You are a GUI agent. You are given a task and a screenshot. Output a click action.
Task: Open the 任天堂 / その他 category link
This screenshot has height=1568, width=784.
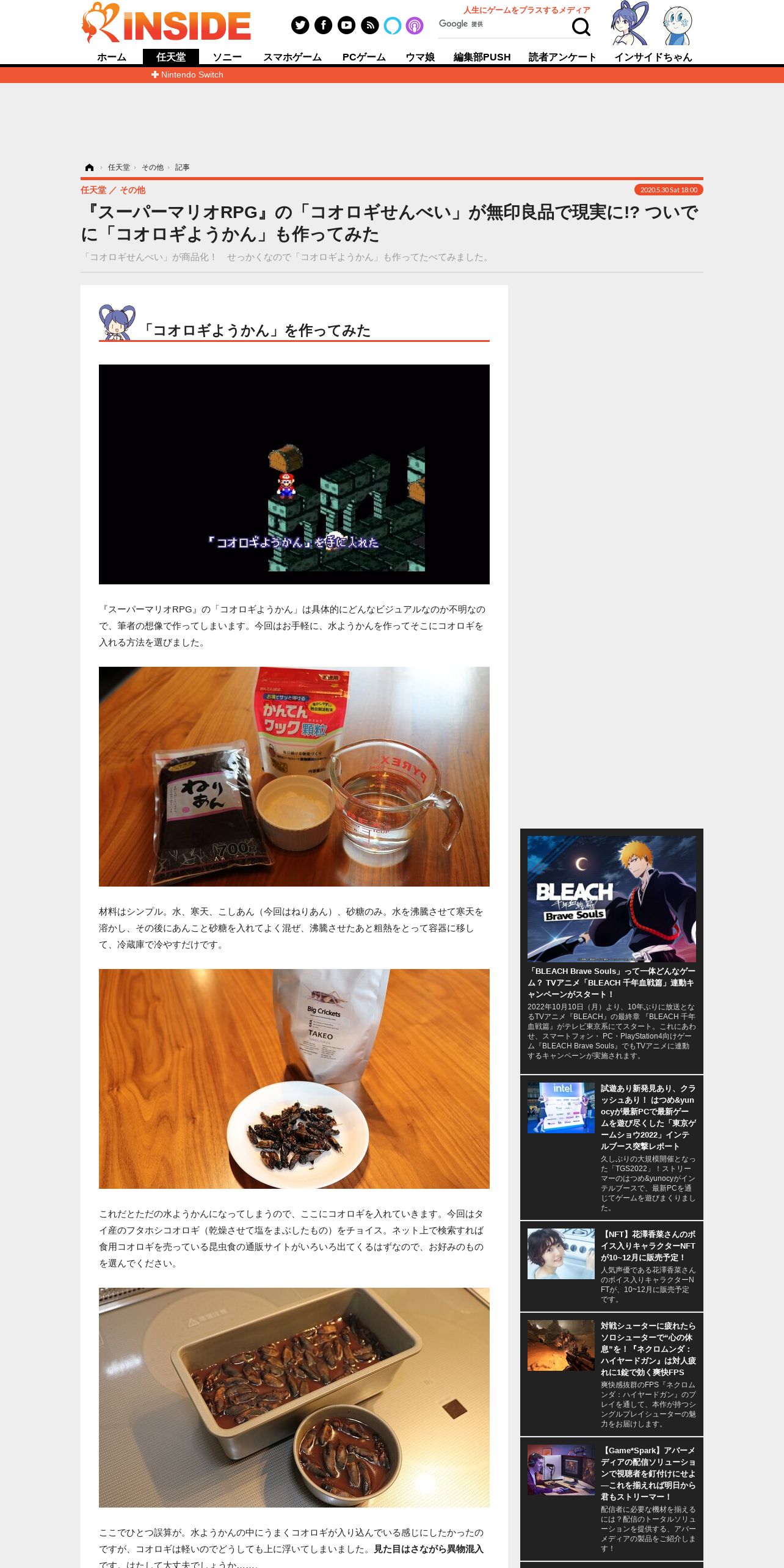pyautogui.click(x=113, y=190)
